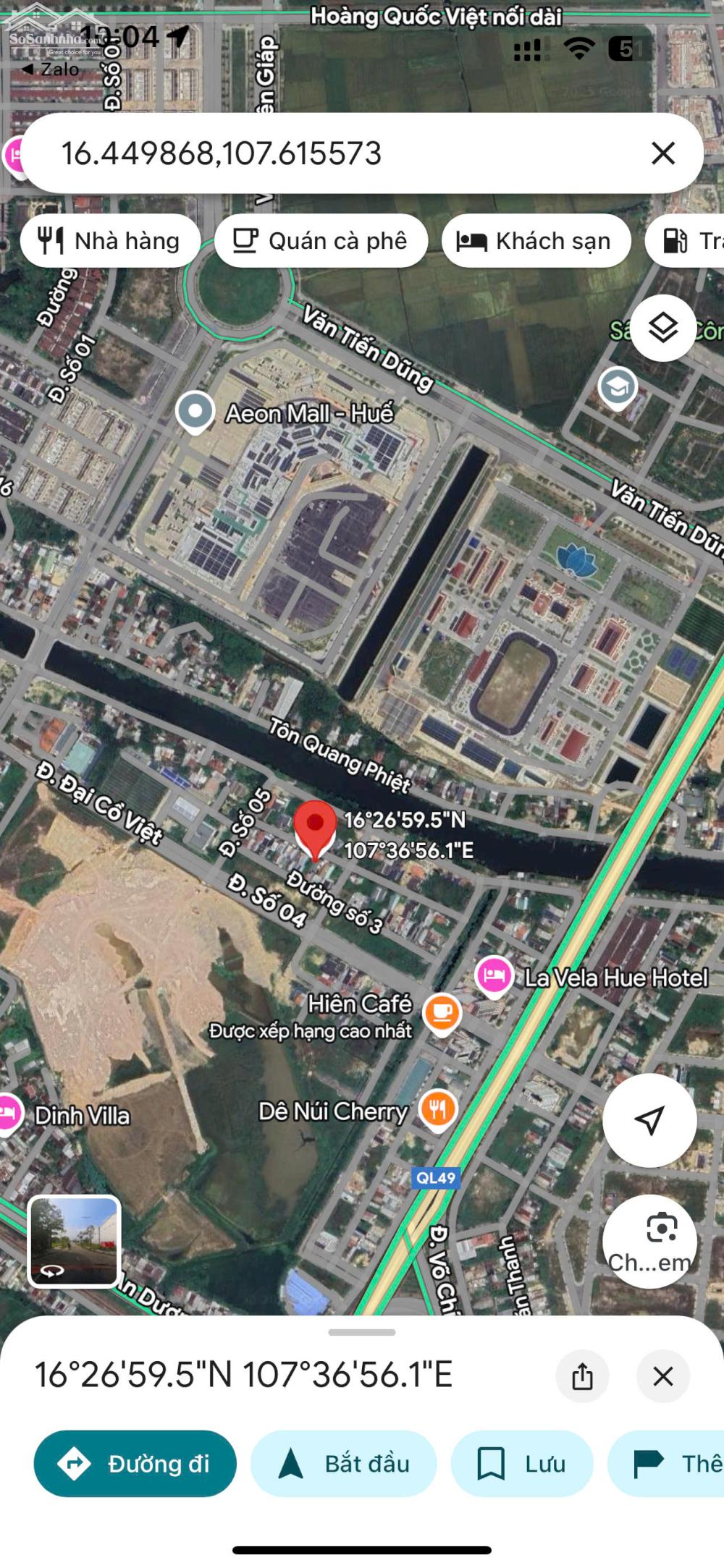
Task: Open Dinh Villa hotel pin
Action: [9, 1113]
